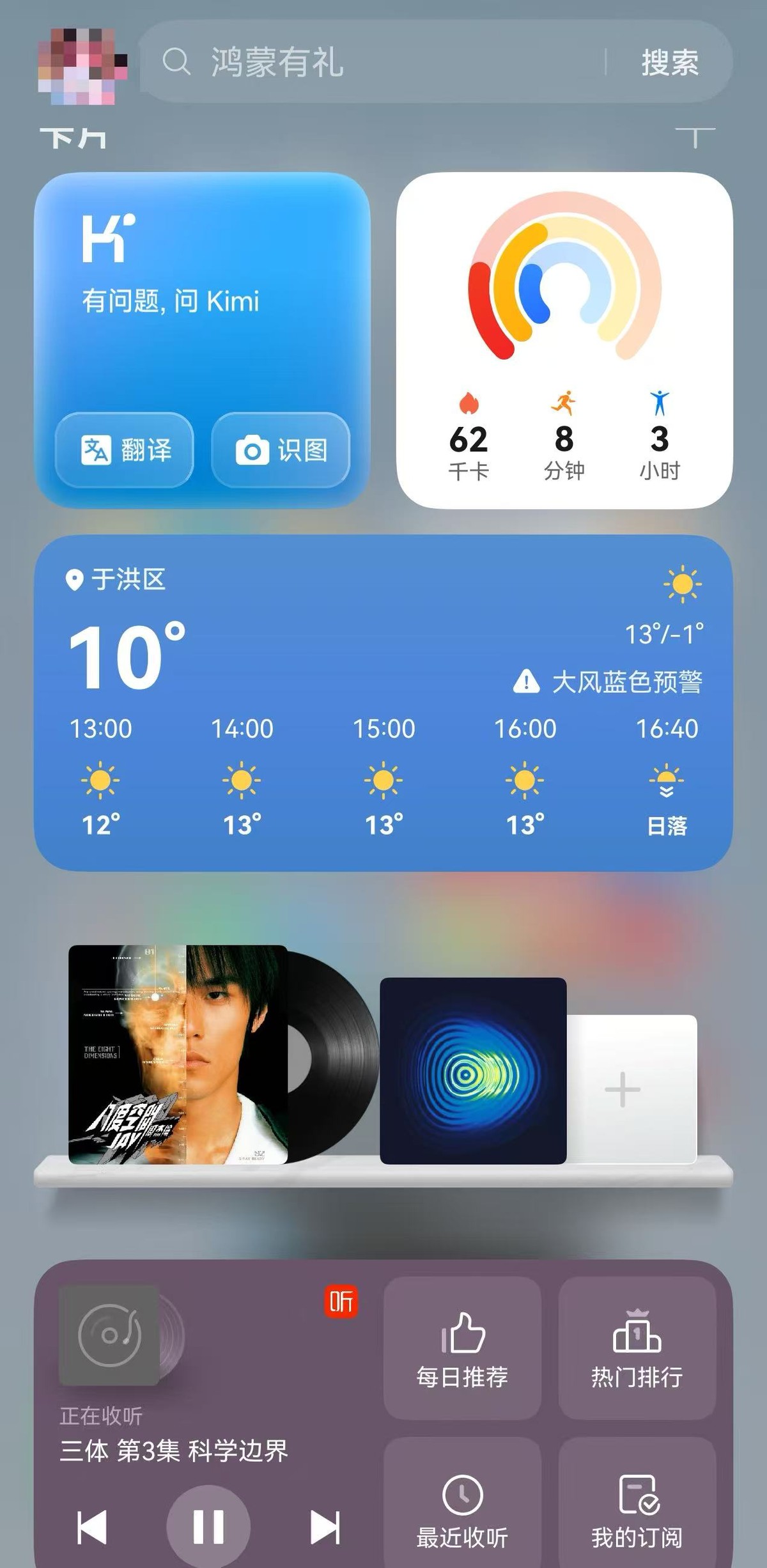Open Kimi image recognition (识图)
Image resolution: width=767 pixels, height=1568 pixels.
[281, 450]
